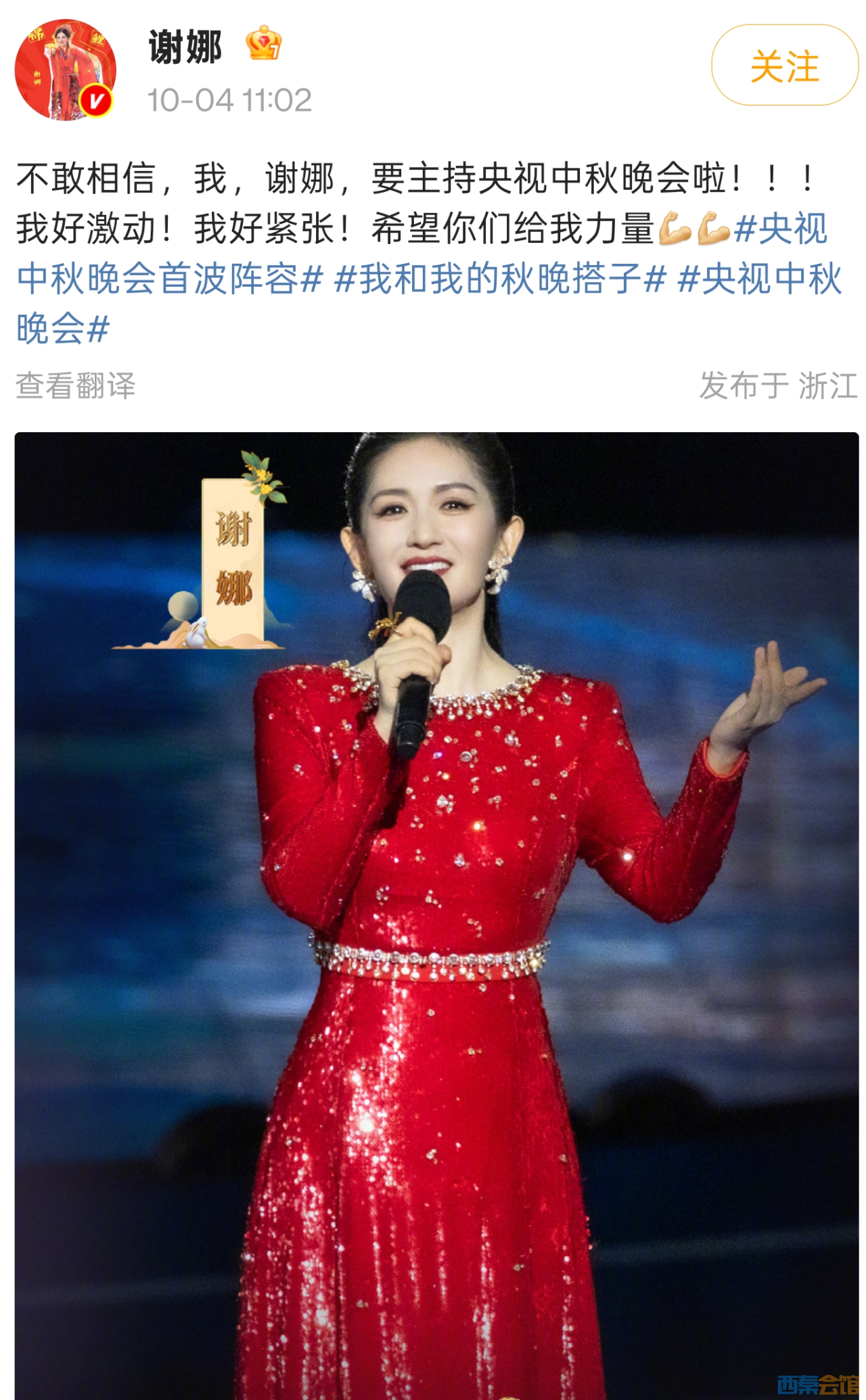
Task: Open the username 谢娜 profile link
Action: [x=185, y=47]
